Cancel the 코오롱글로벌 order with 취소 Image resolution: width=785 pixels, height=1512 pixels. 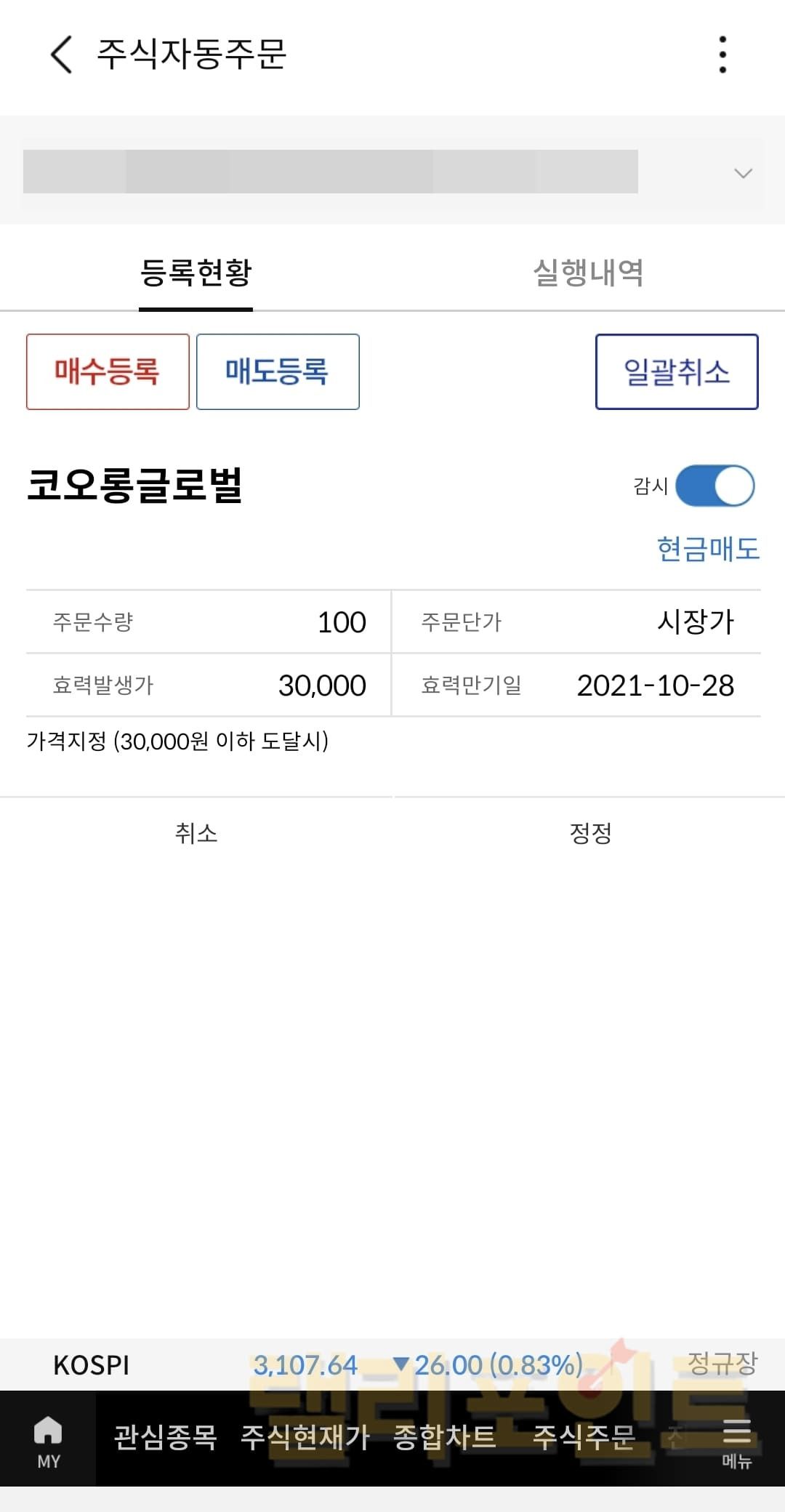click(x=196, y=833)
